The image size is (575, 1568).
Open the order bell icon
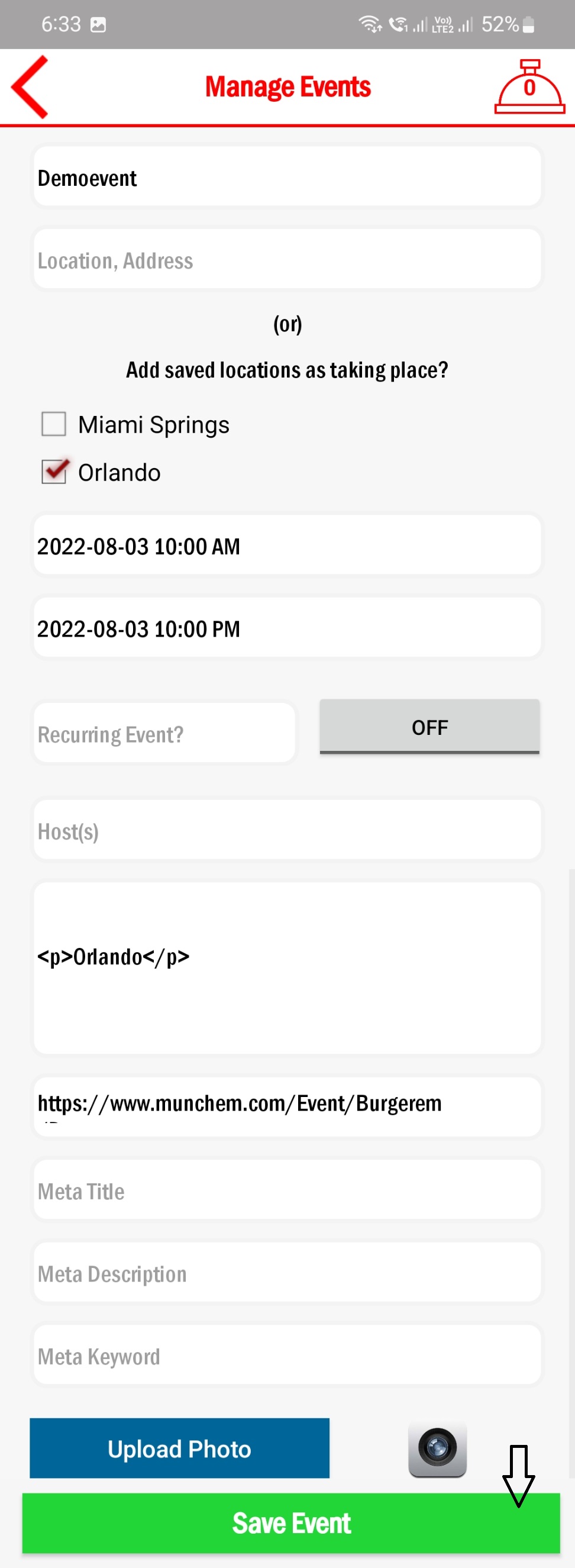pos(529,87)
